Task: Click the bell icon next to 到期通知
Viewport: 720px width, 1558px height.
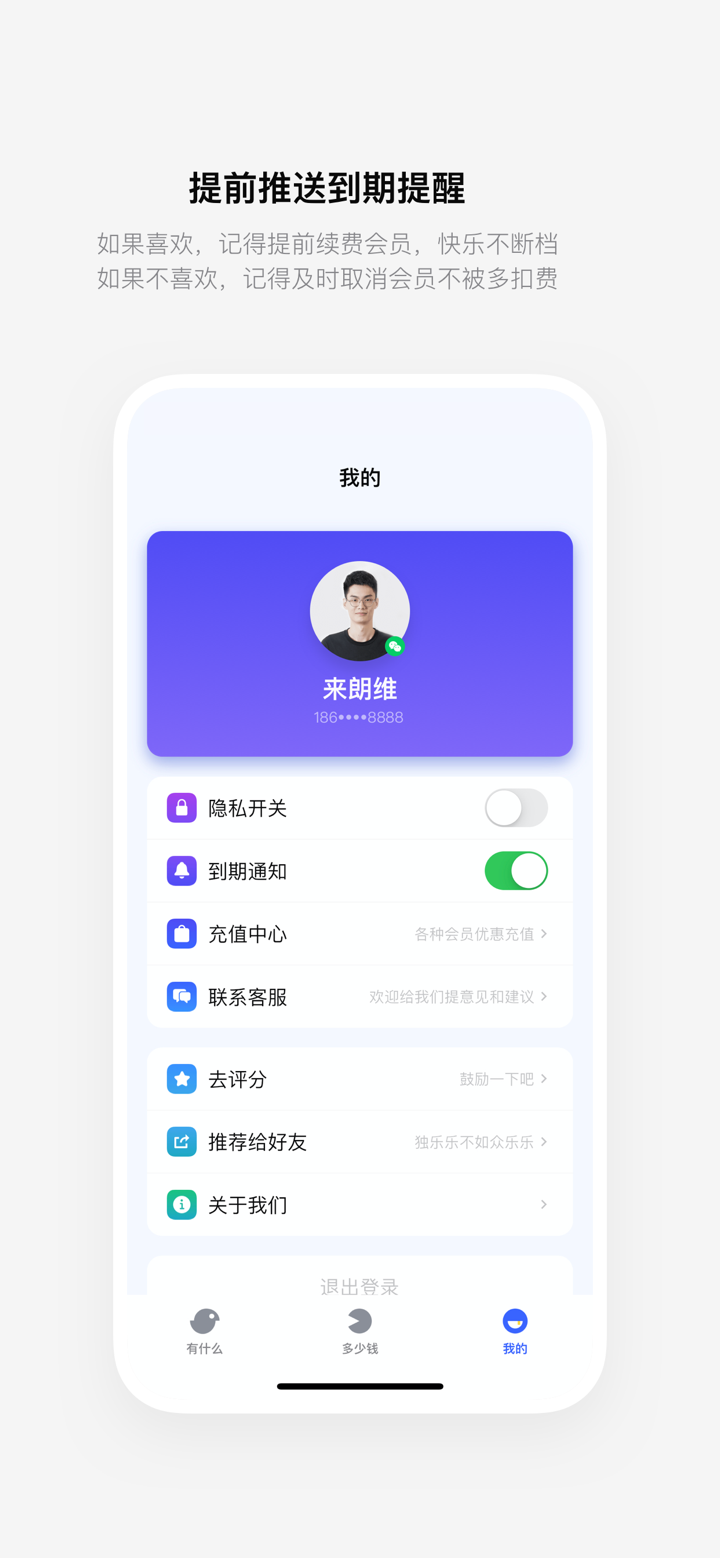Action: pos(181,870)
